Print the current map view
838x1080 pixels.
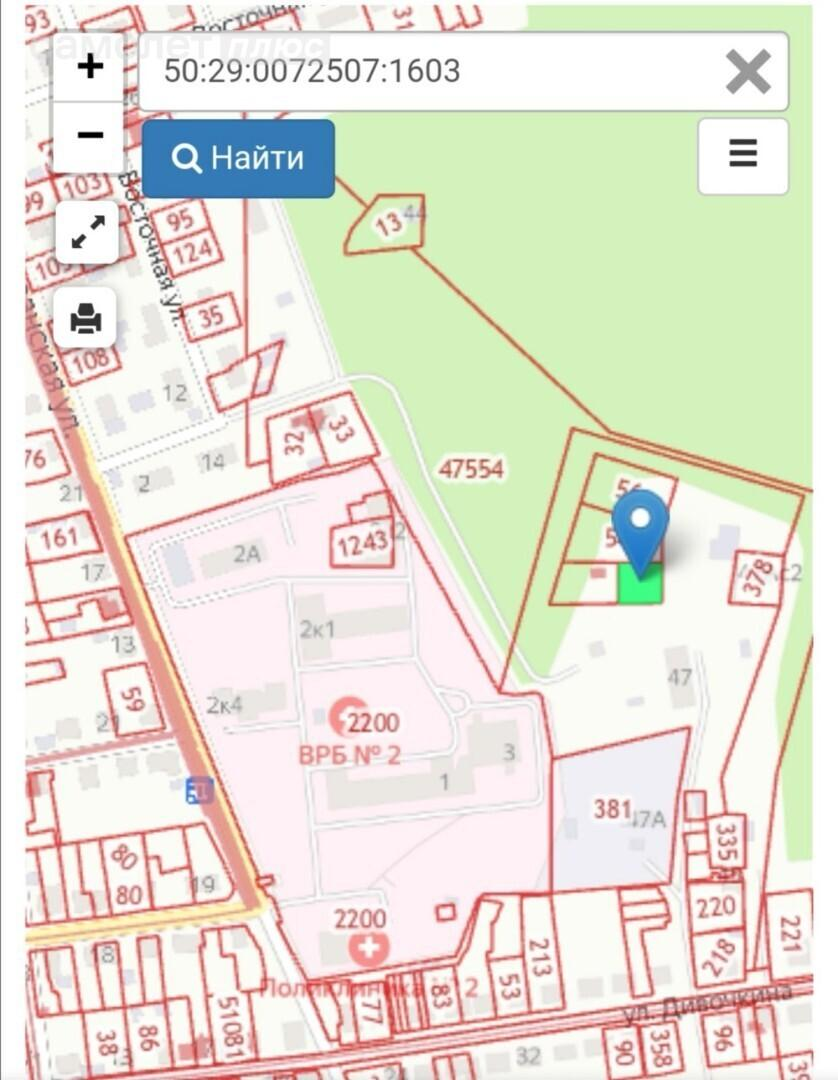pyautogui.click(x=86, y=319)
